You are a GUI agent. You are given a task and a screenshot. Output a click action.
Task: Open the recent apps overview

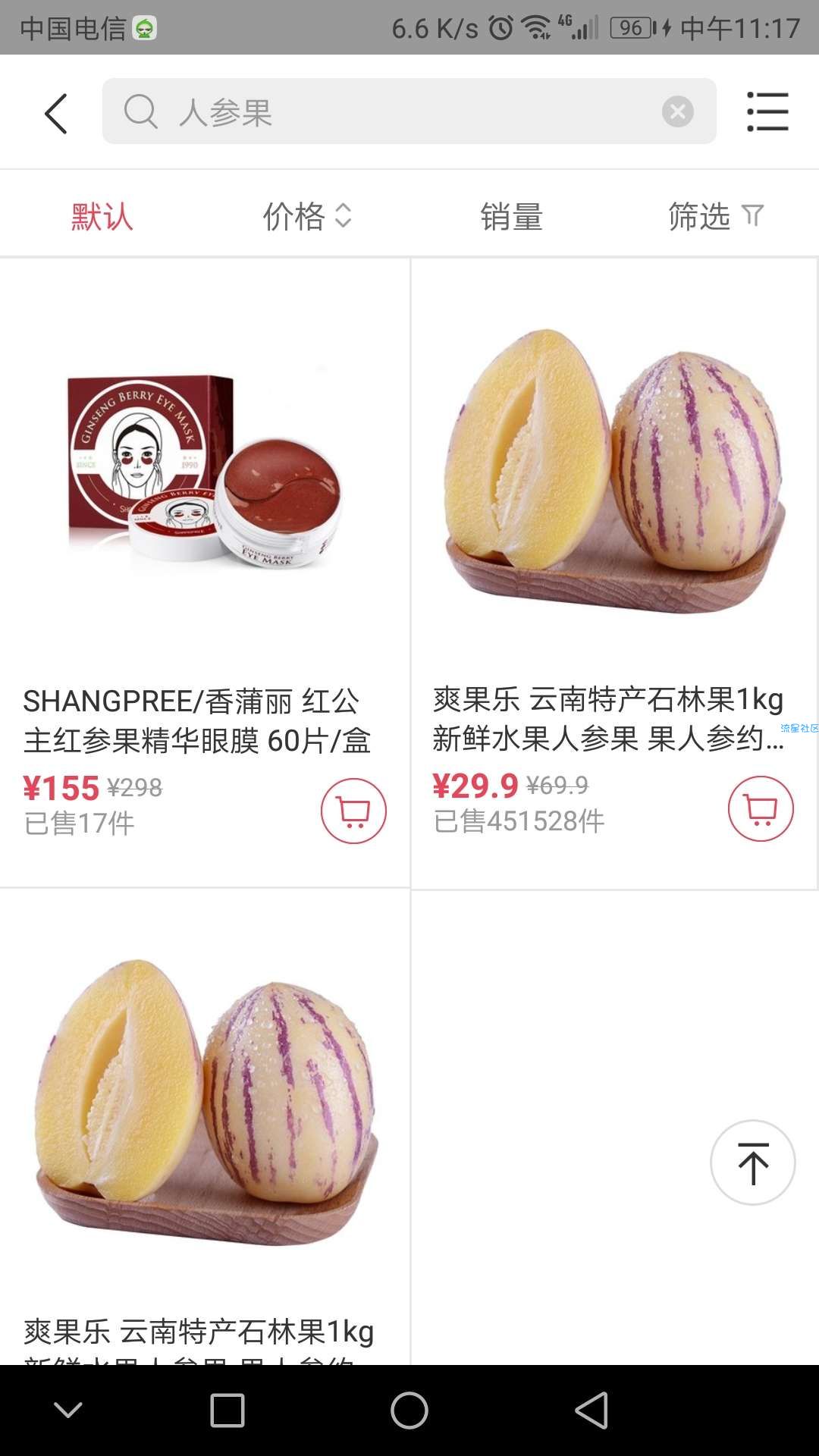click(x=227, y=1410)
